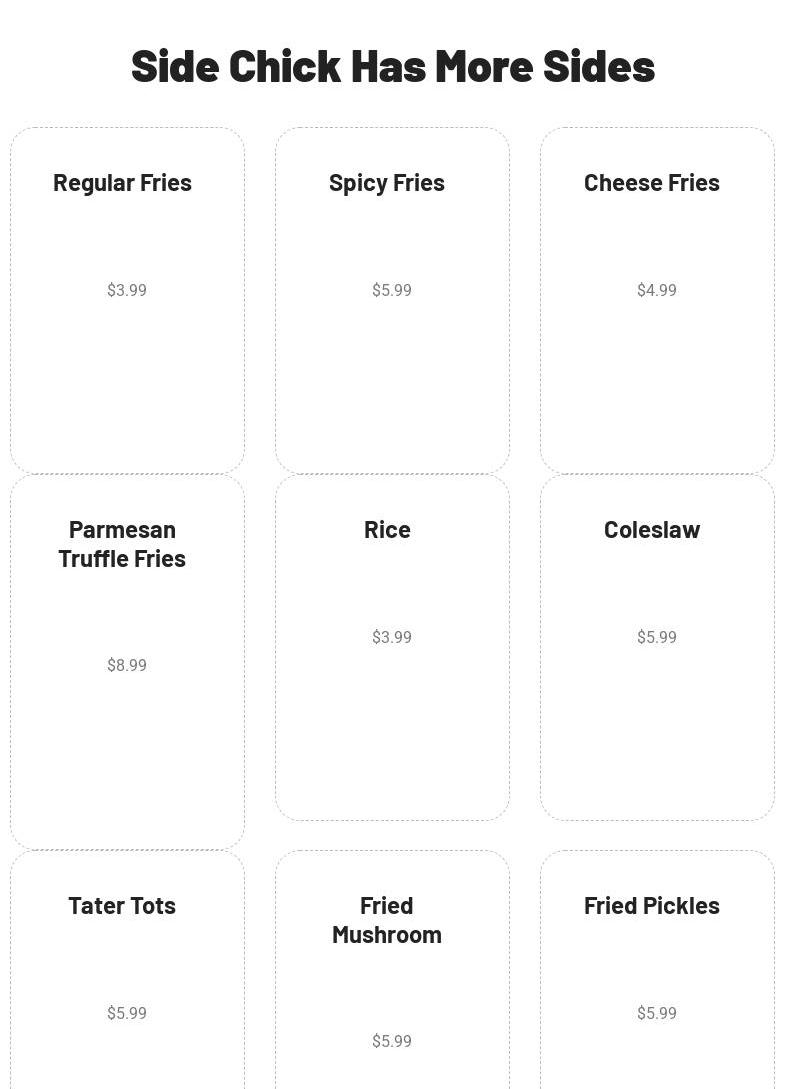
Task: Open the Tater Tots item
Action: click(127, 970)
